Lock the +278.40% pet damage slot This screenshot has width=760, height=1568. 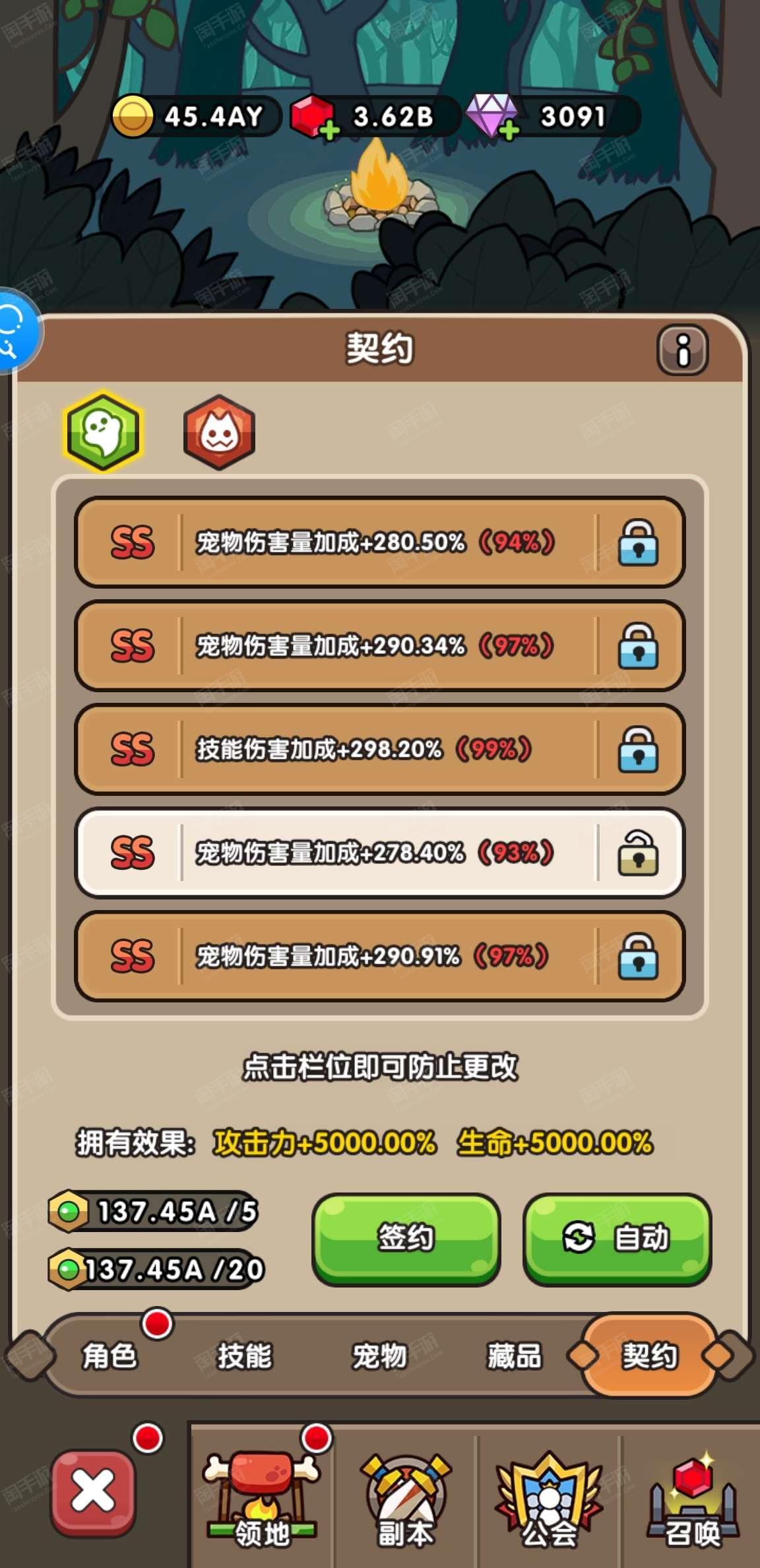click(x=638, y=853)
